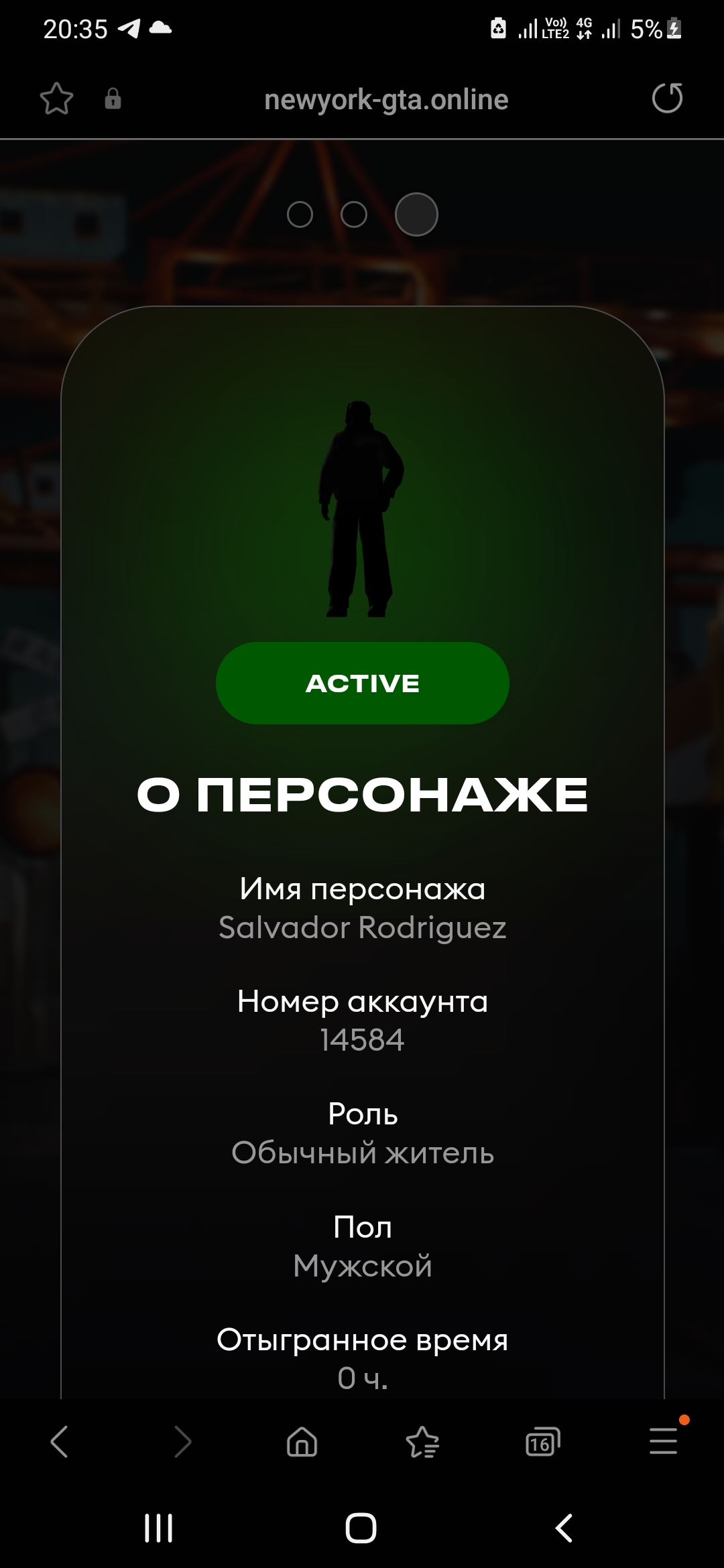Bookmark this page with the star icon

tap(56, 99)
